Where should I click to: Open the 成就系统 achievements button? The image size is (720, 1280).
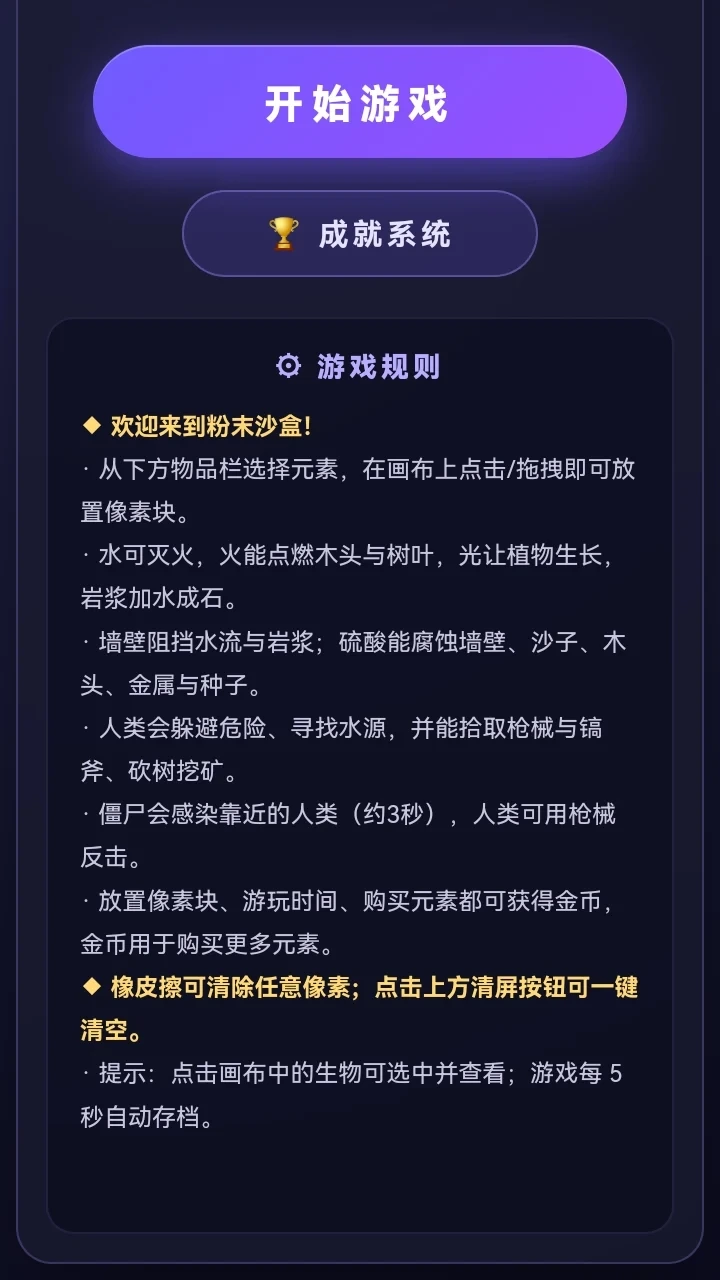pyautogui.click(x=360, y=234)
